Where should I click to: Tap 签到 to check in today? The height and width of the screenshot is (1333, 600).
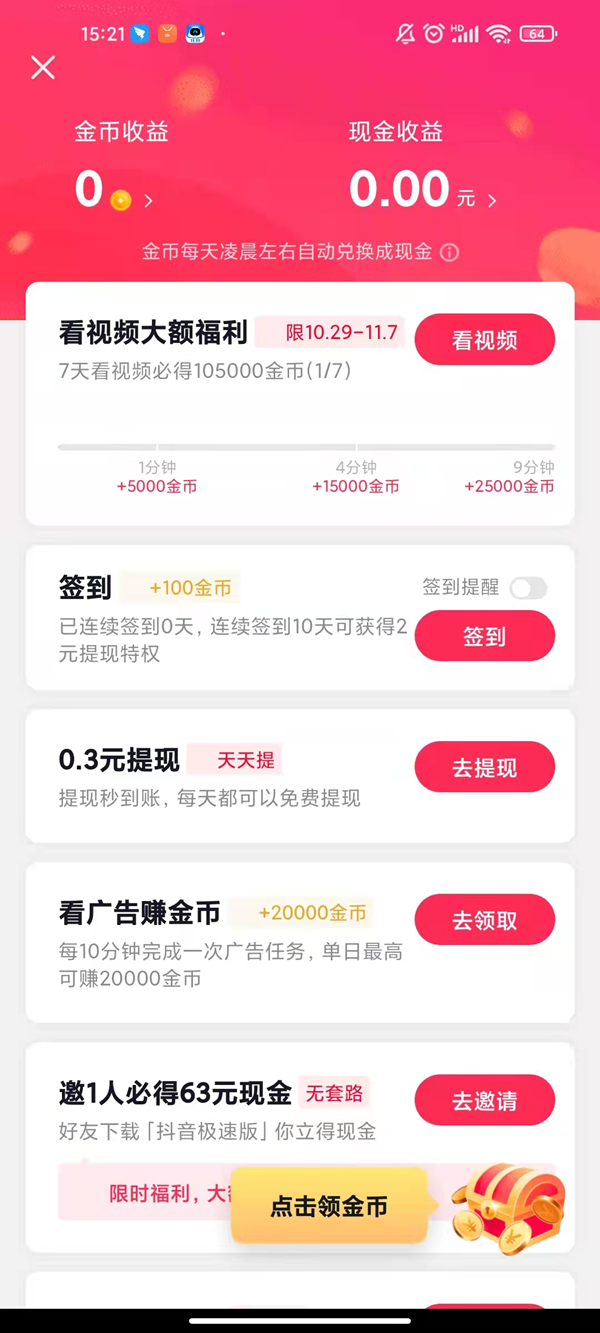[484, 637]
